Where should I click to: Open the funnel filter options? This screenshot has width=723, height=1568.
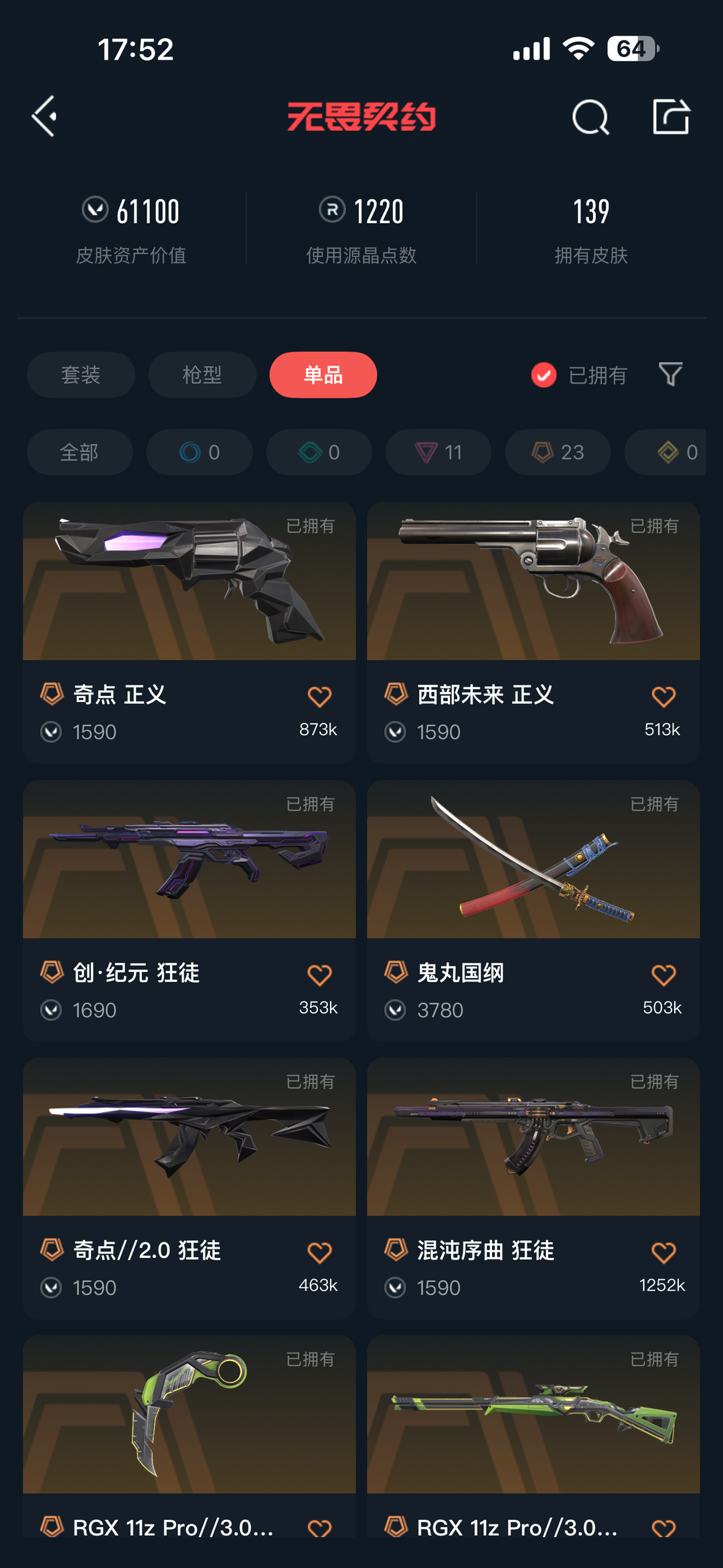coord(670,374)
